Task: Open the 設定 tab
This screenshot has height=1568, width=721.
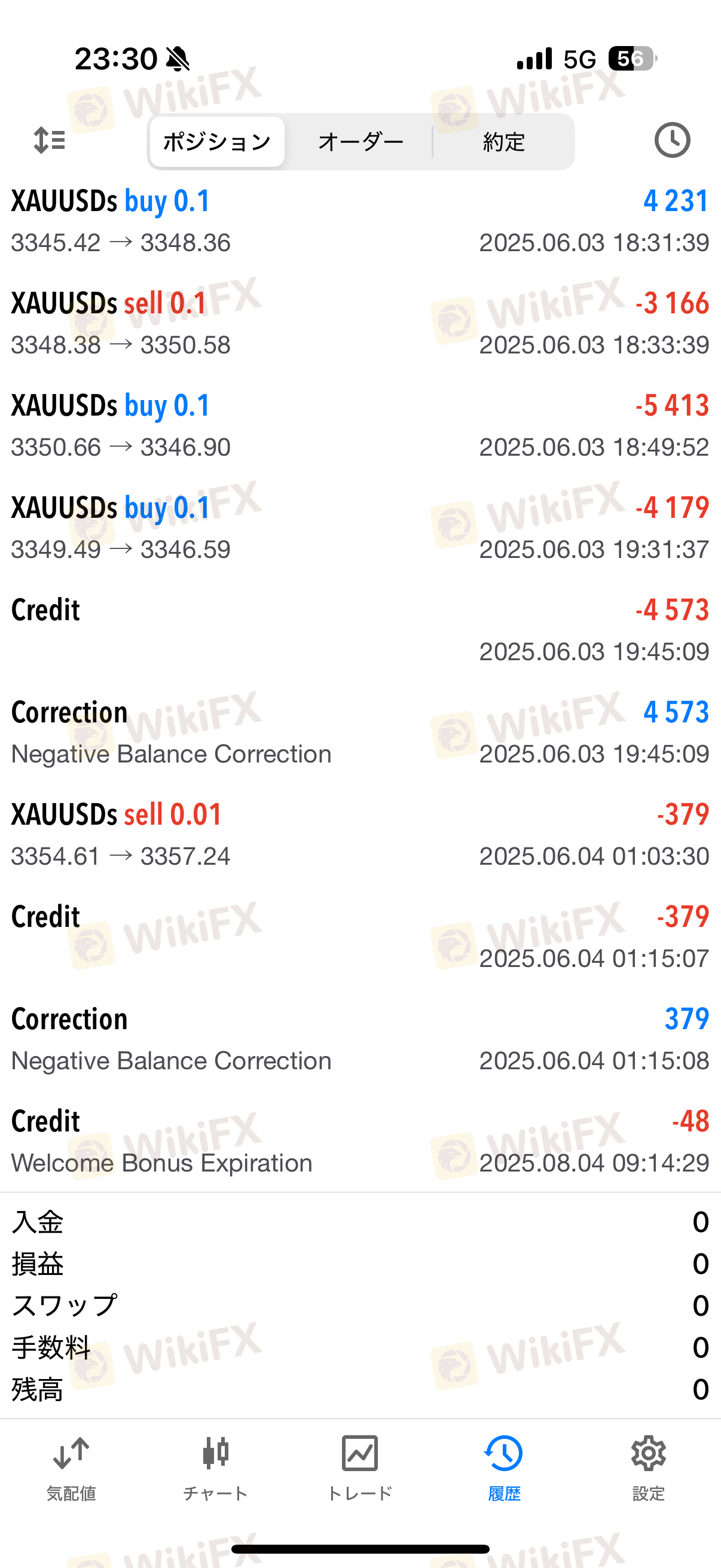Action: pyautogui.click(x=649, y=1468)
